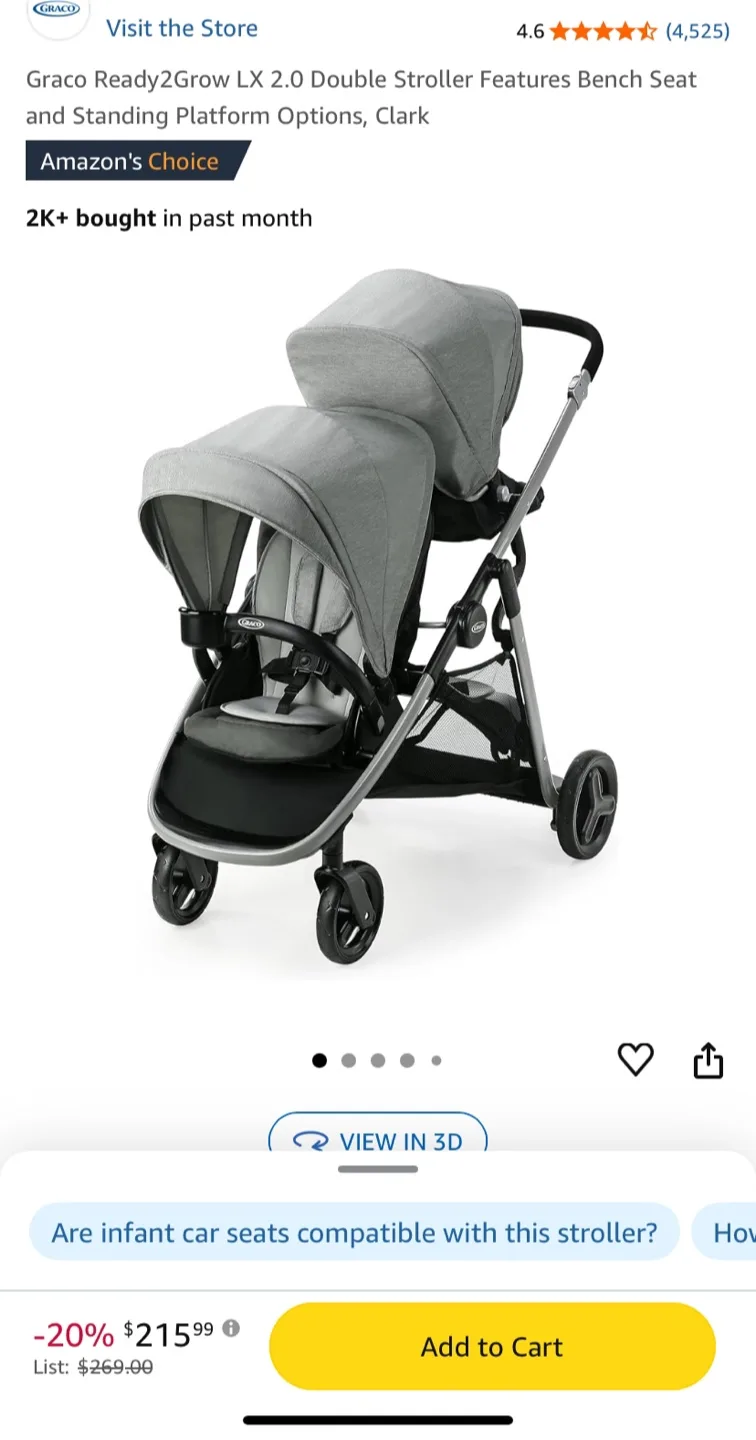Open price info icon next to $215.99
Screen dimensions: 756x1440
coord(231,1328)
